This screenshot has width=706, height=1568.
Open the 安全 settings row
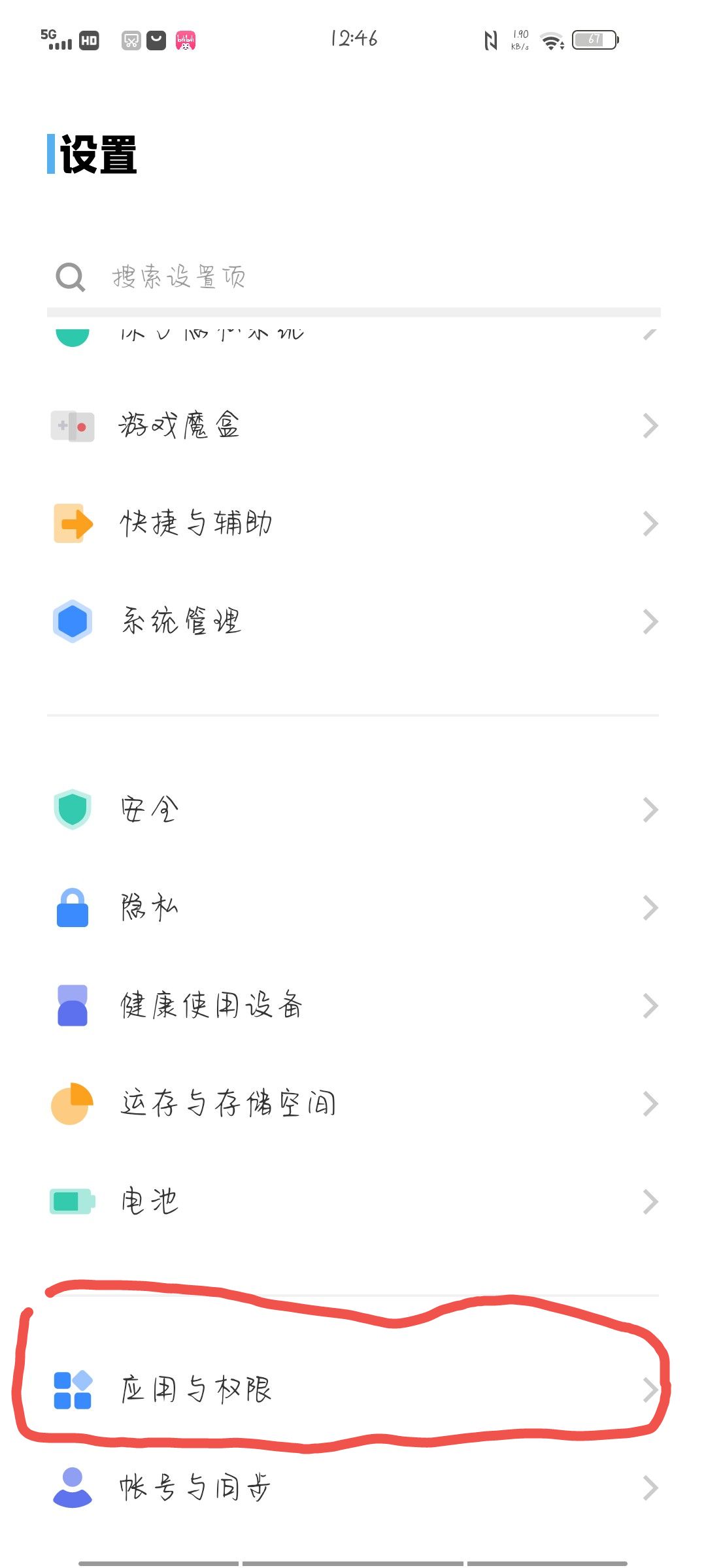pos(353,810)
